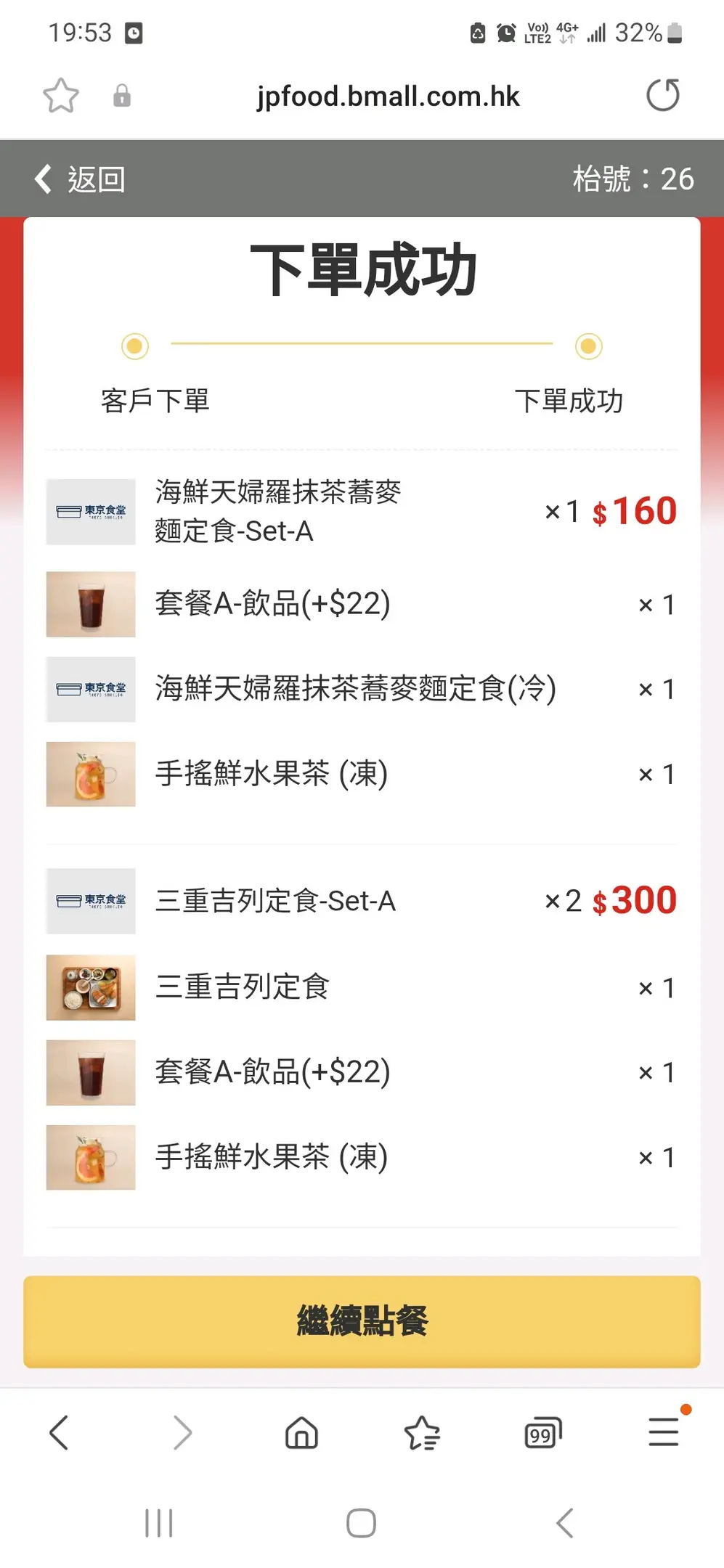Tap the 繼續點餐 button
This screenshot has width=724, height=1568.
[362, 1321]
